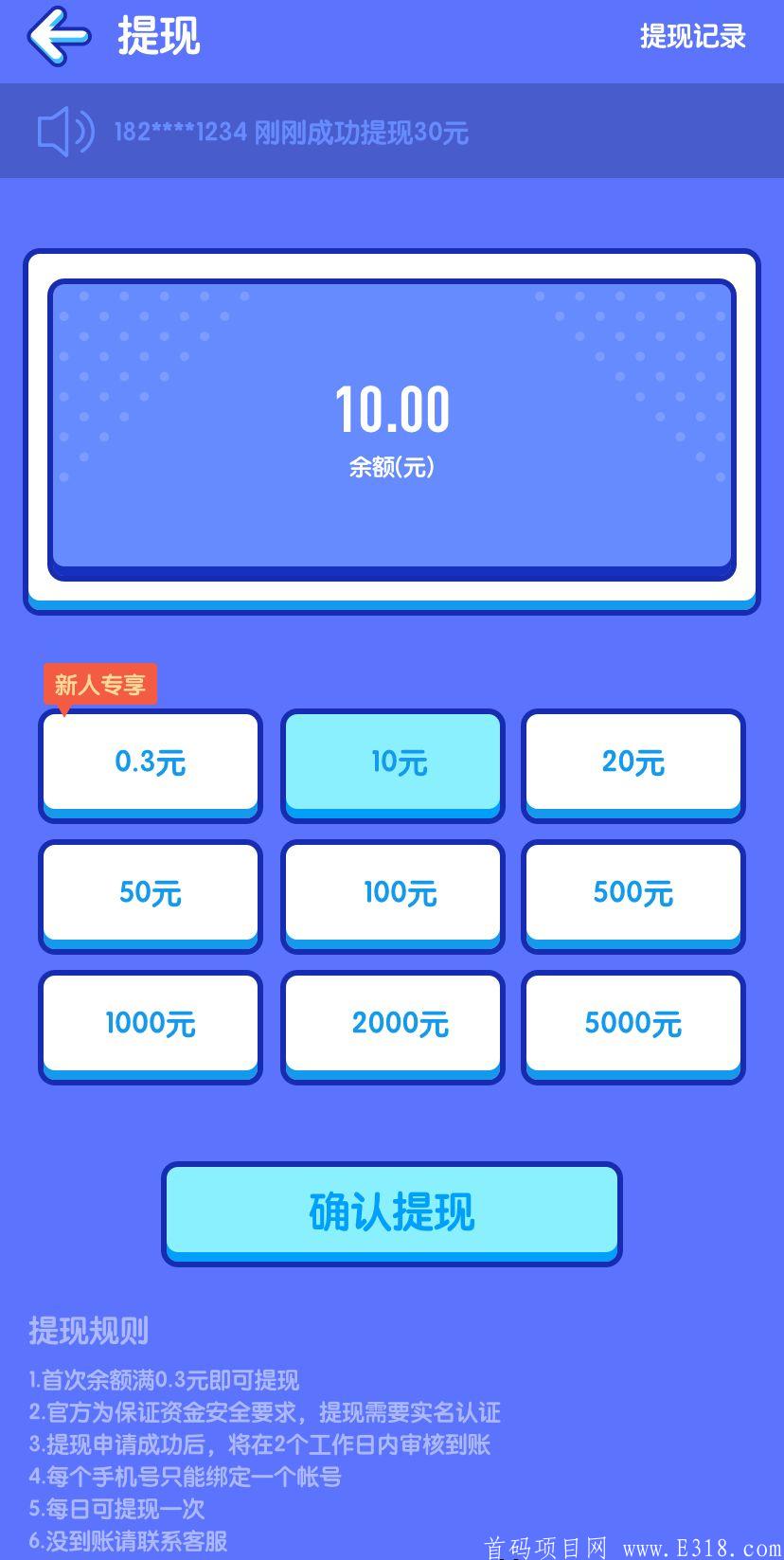
Task: Choose the 10元 withdrawal amount
Action: [x=393, y=763]
